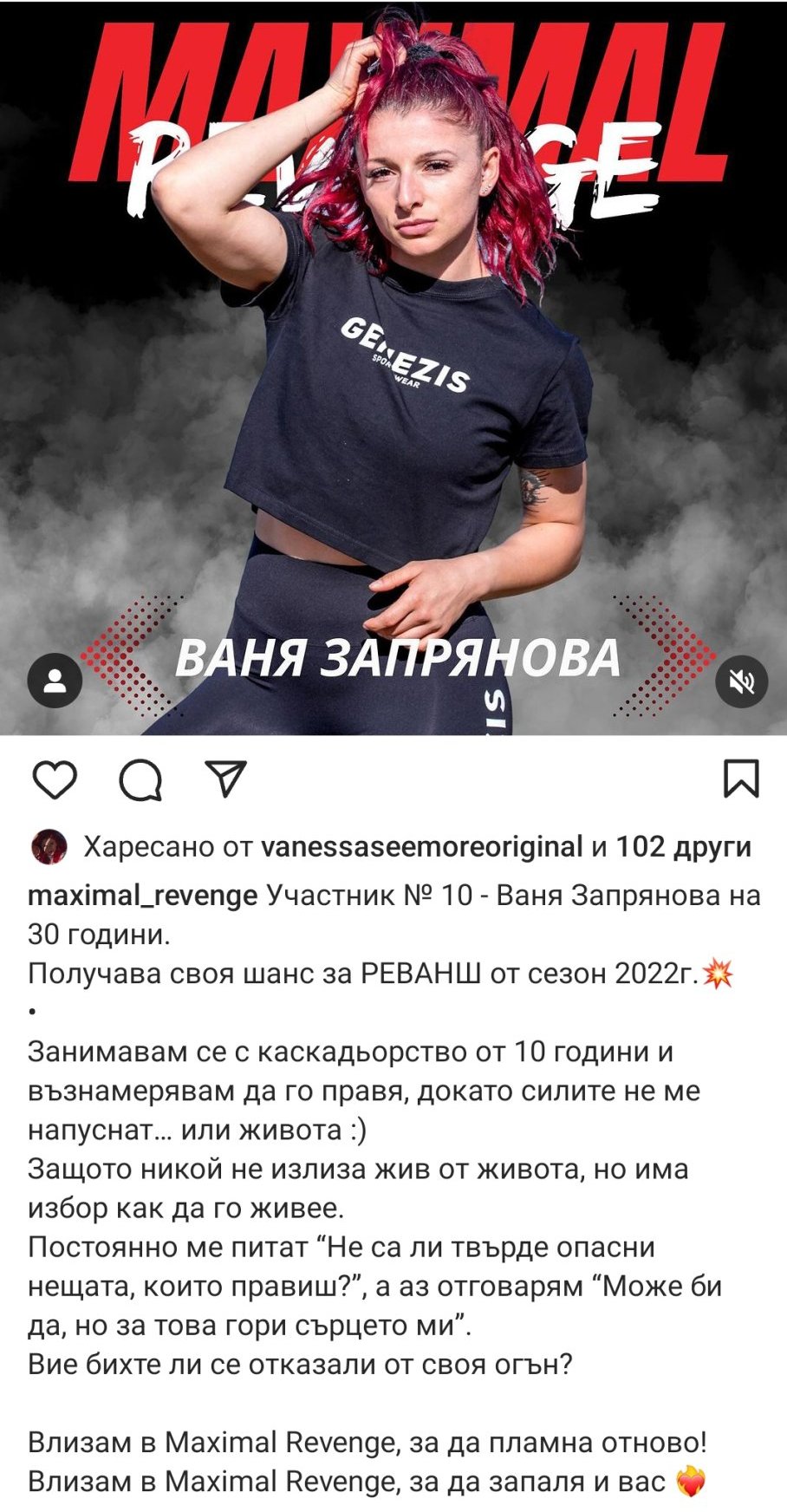Tap the Ваня Запрянова video to pause
The image size is (787, 1512).
click(x=393, y=368)
